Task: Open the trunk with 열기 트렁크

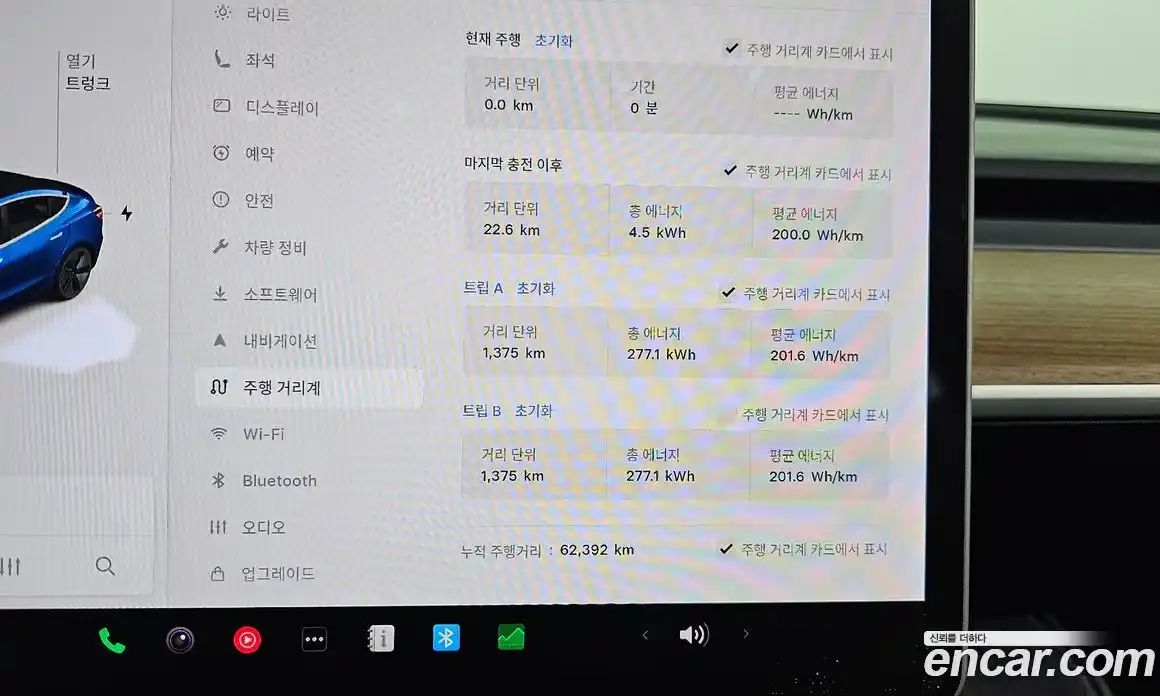Action: (x=88, y=73)
